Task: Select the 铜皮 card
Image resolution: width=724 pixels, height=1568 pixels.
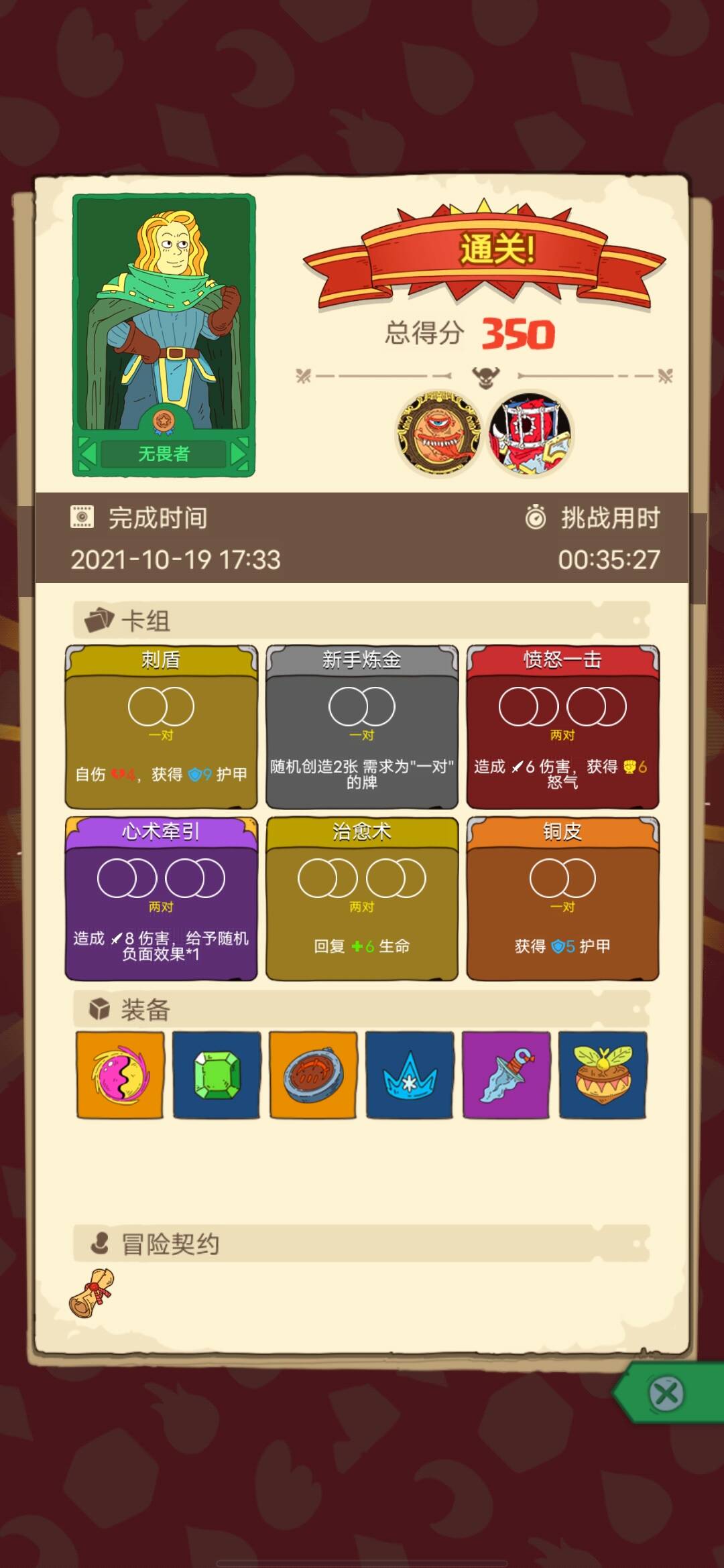Action: point(562,899)
